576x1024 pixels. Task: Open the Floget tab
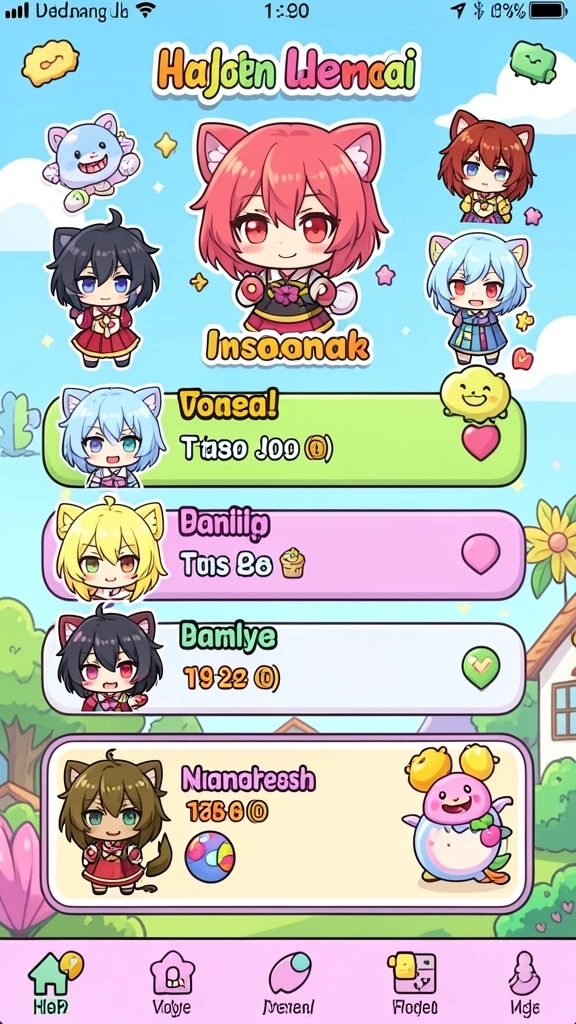click(x=414, y=982)
